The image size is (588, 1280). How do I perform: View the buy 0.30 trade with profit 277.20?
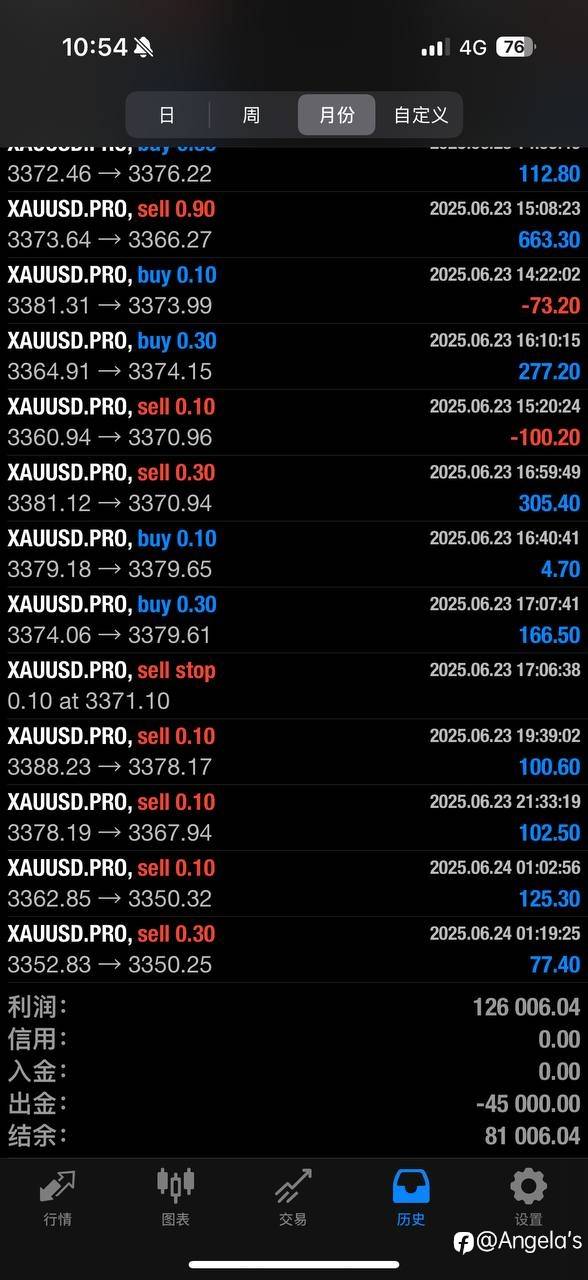click(x=294, y=357)
